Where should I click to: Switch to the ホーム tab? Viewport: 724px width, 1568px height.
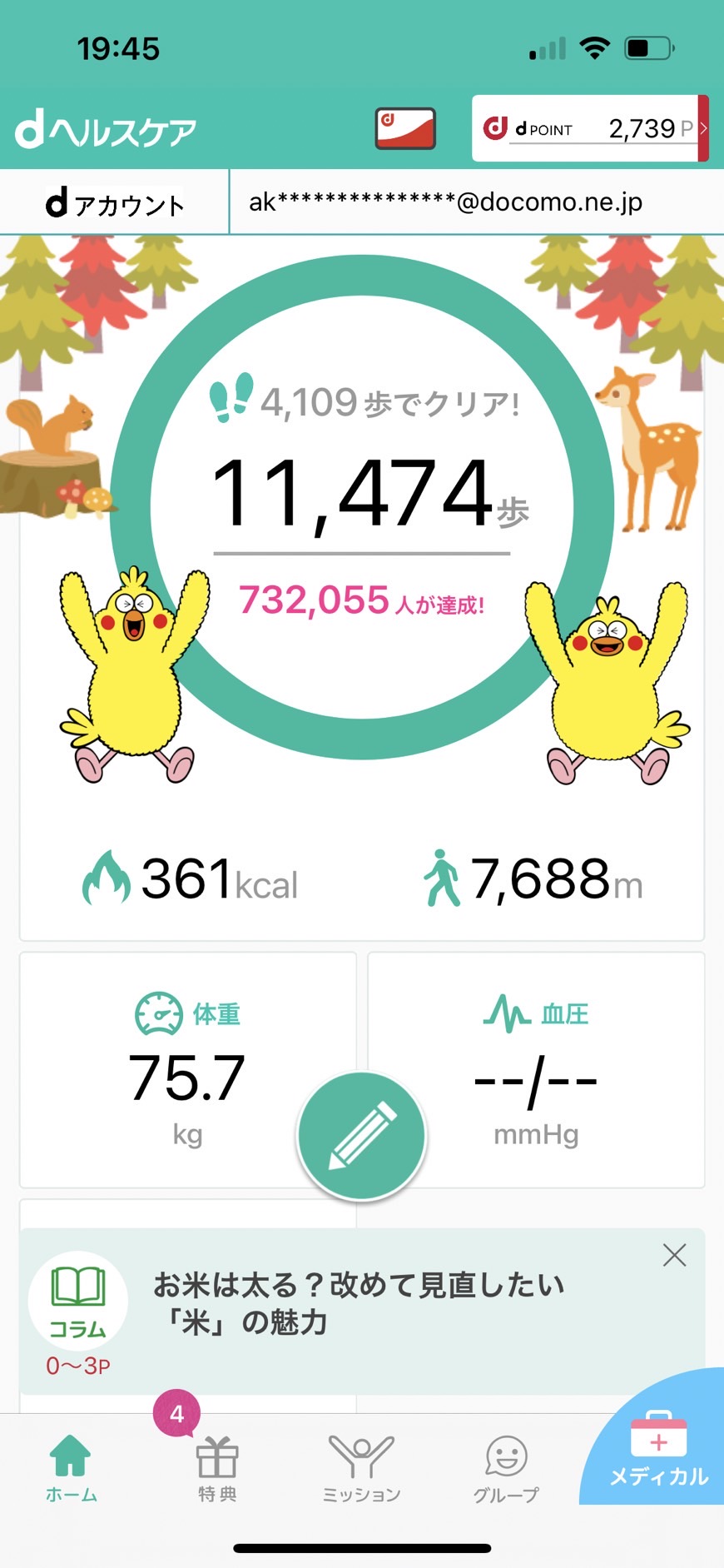(71, 1469)
